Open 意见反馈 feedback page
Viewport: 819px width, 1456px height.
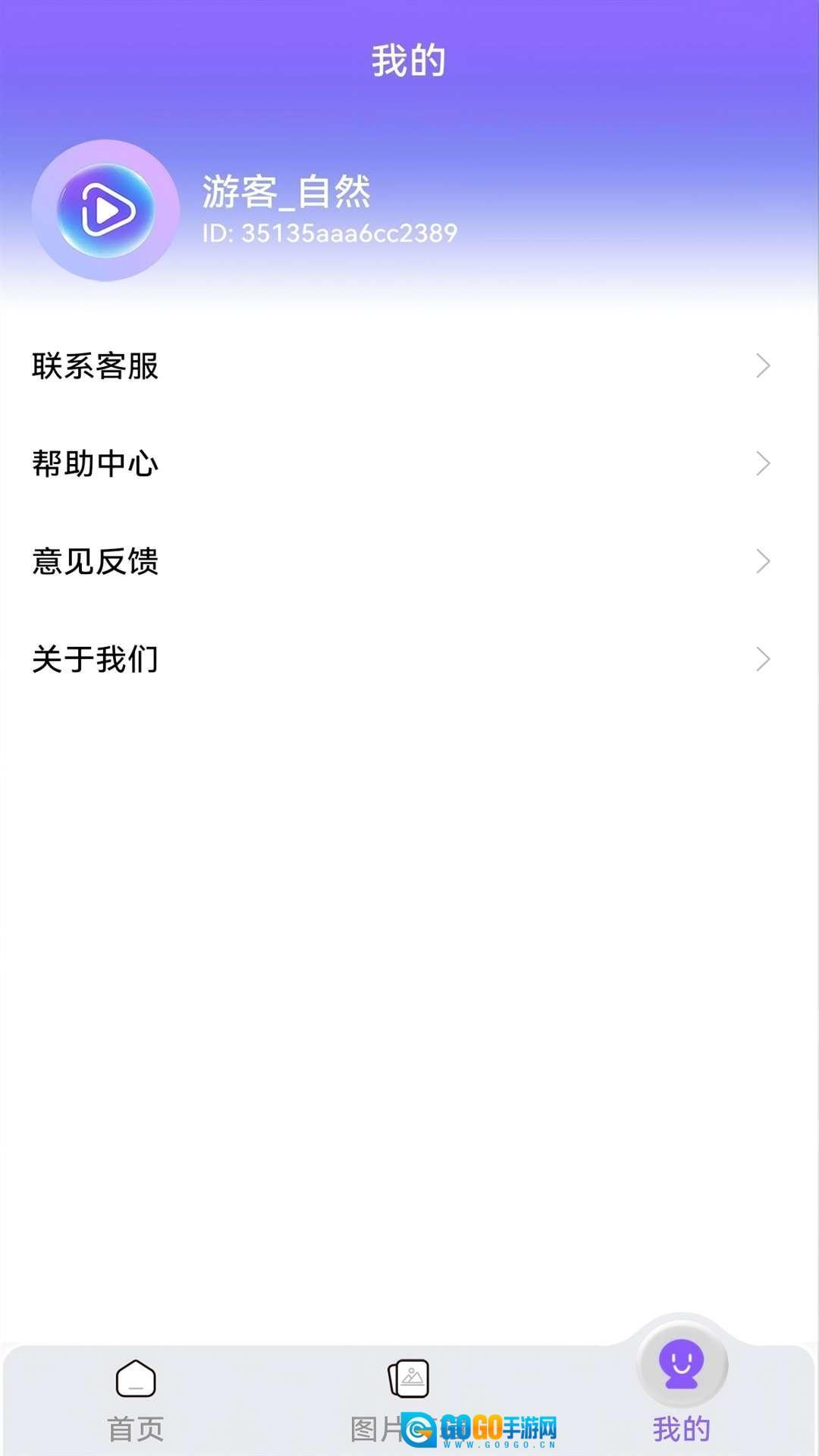coord(96,561)
